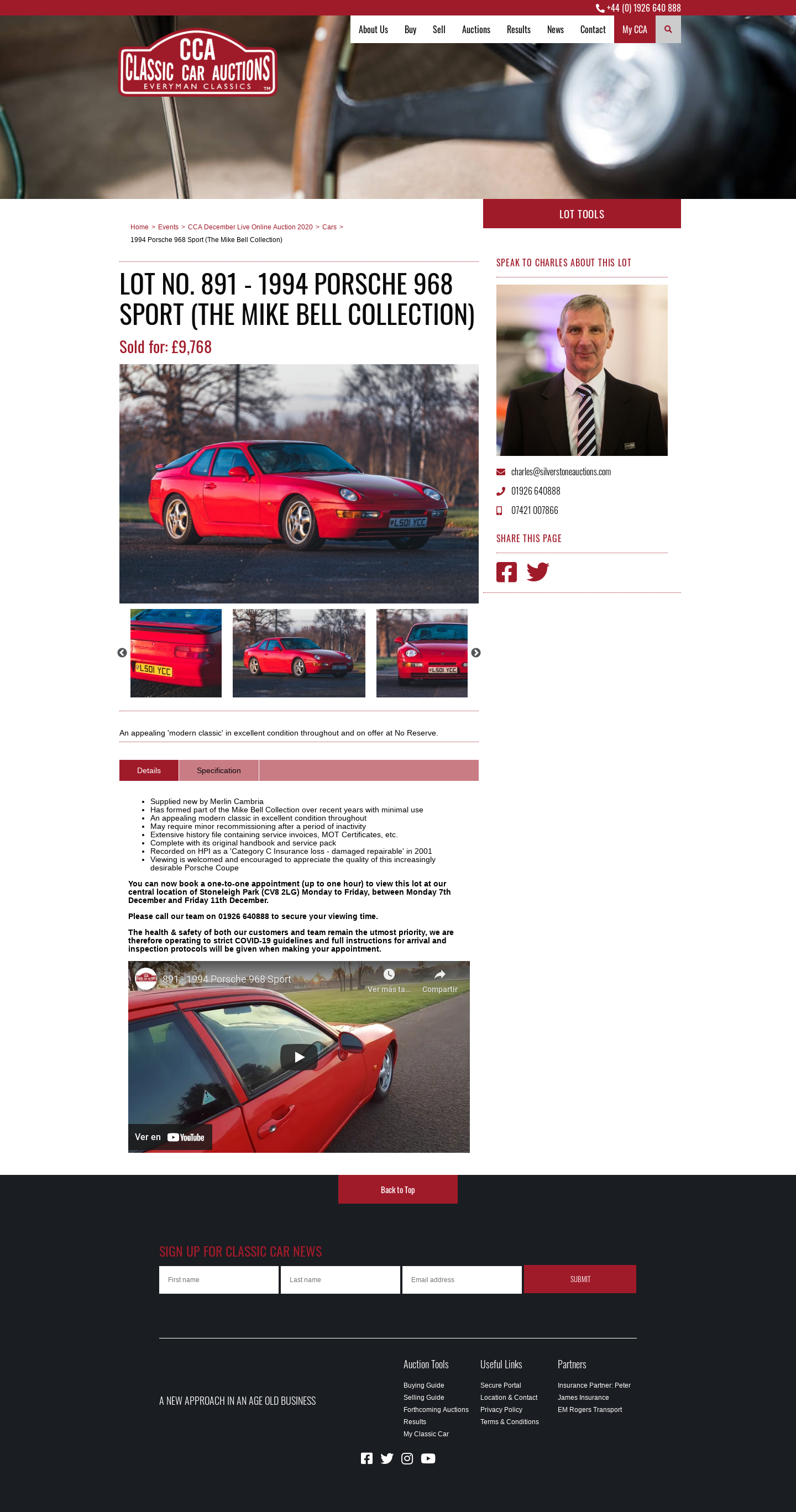Switch to the Specification tab

(218, 770)
